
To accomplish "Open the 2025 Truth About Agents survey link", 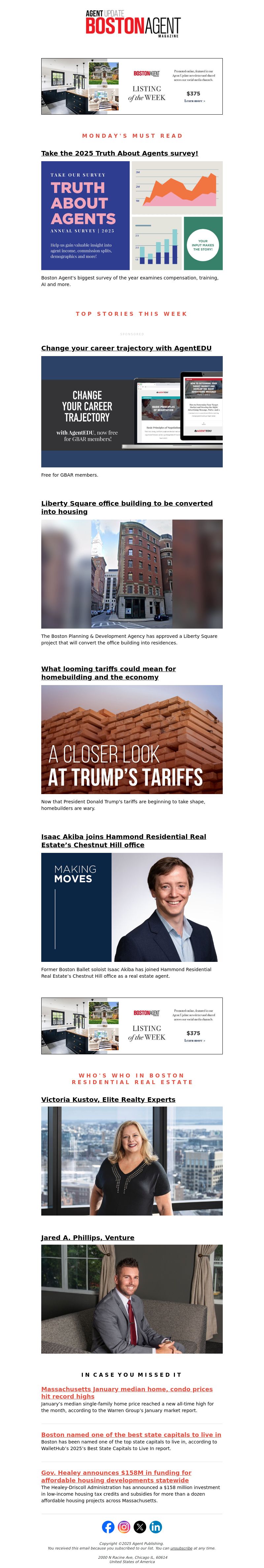I will (119, 153).
